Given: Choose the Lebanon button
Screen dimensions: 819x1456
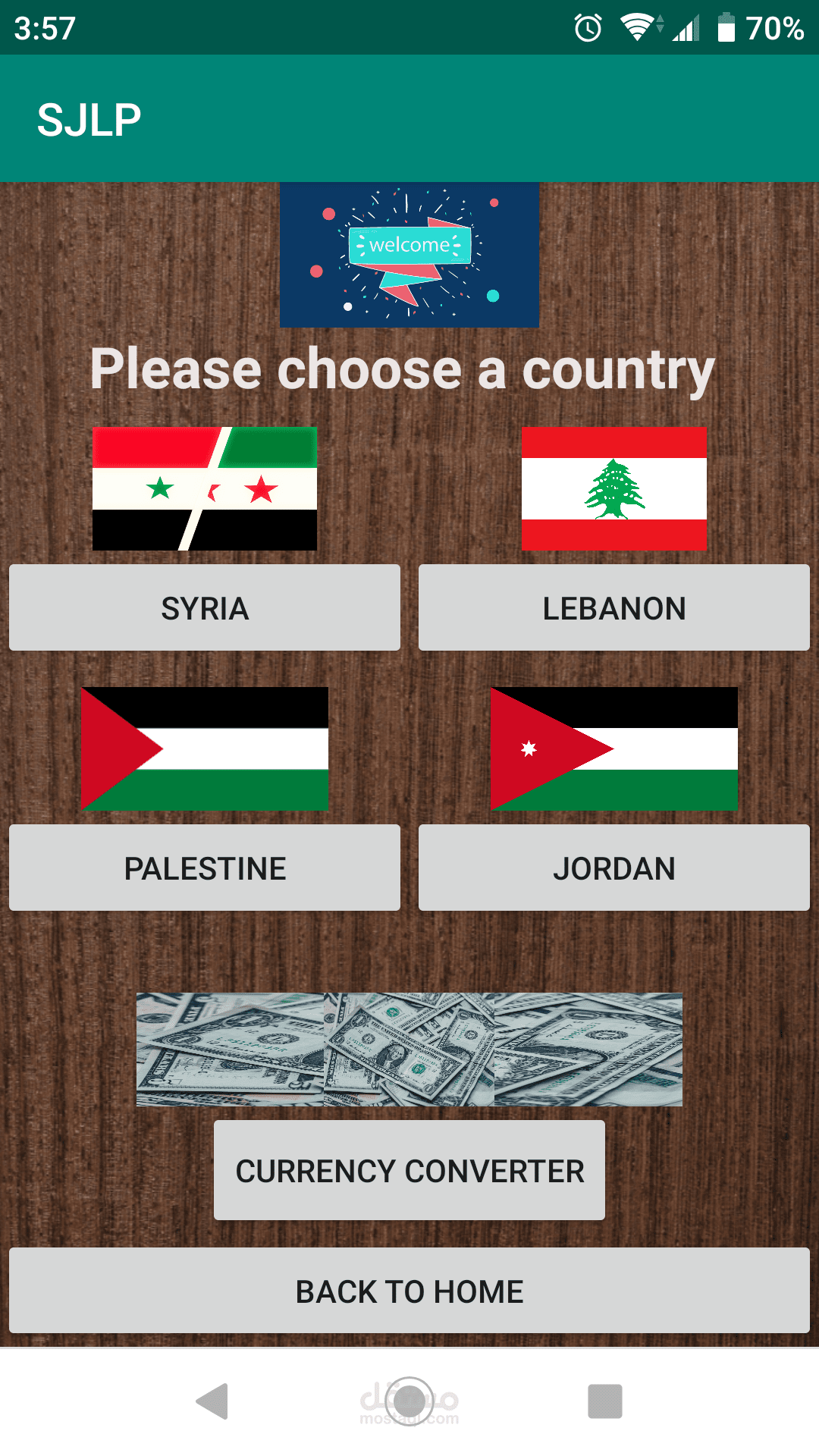Looking at the screenshot, I should click(613, 607).
